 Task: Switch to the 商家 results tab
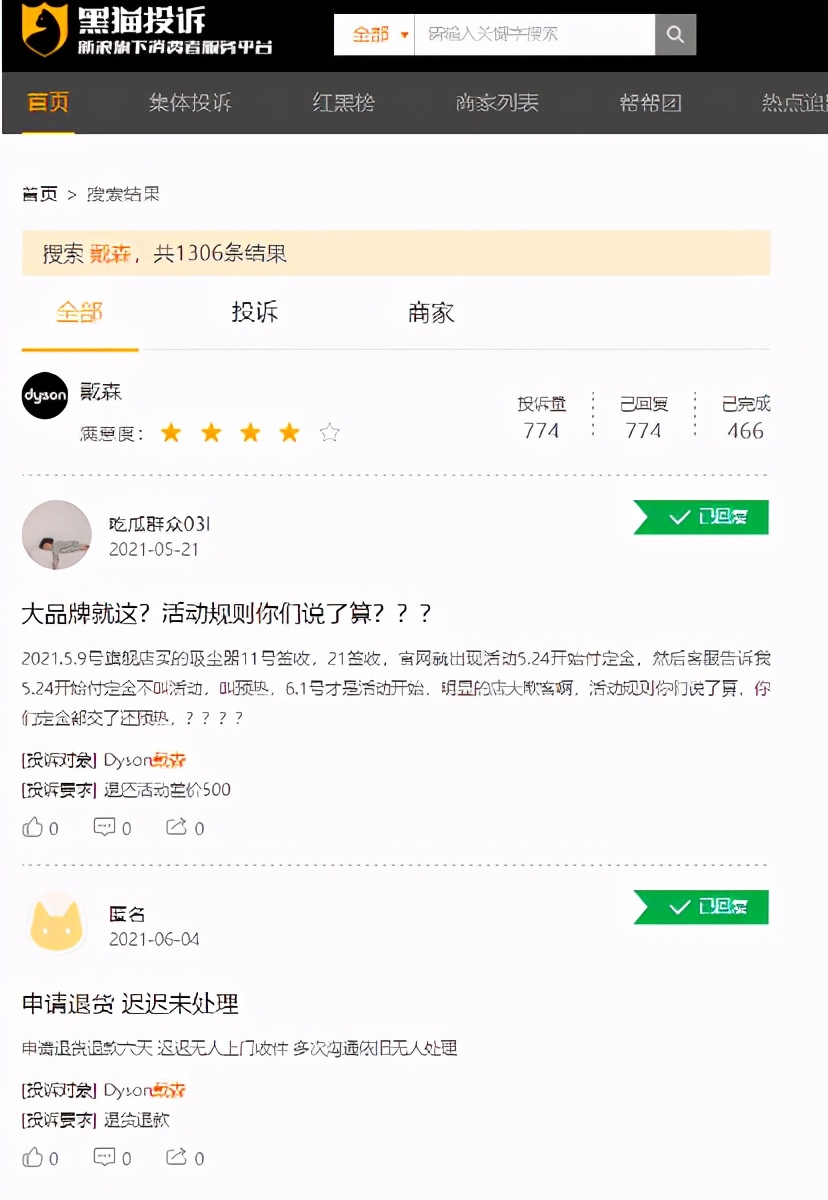[x=431, y=312]
